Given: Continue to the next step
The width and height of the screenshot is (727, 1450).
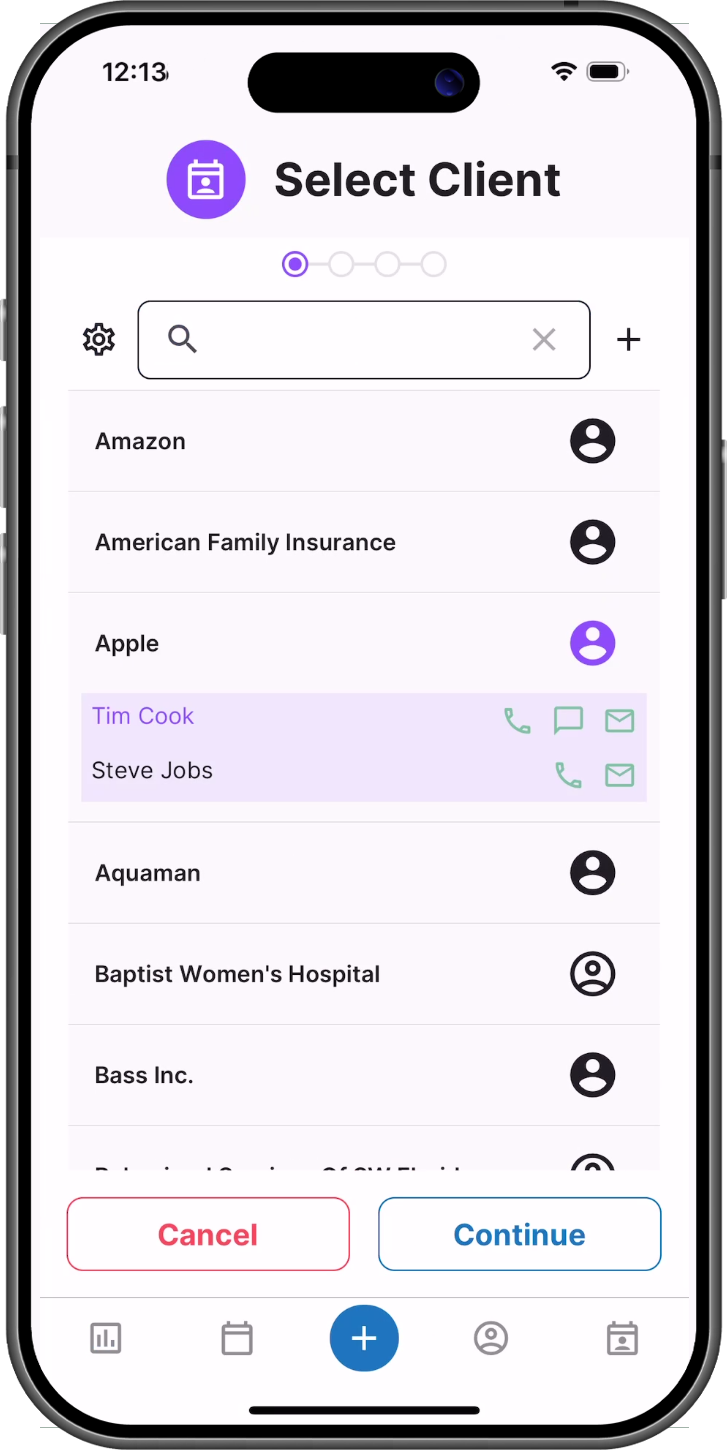Looking at the screenshot, I should pos(519,1234).
